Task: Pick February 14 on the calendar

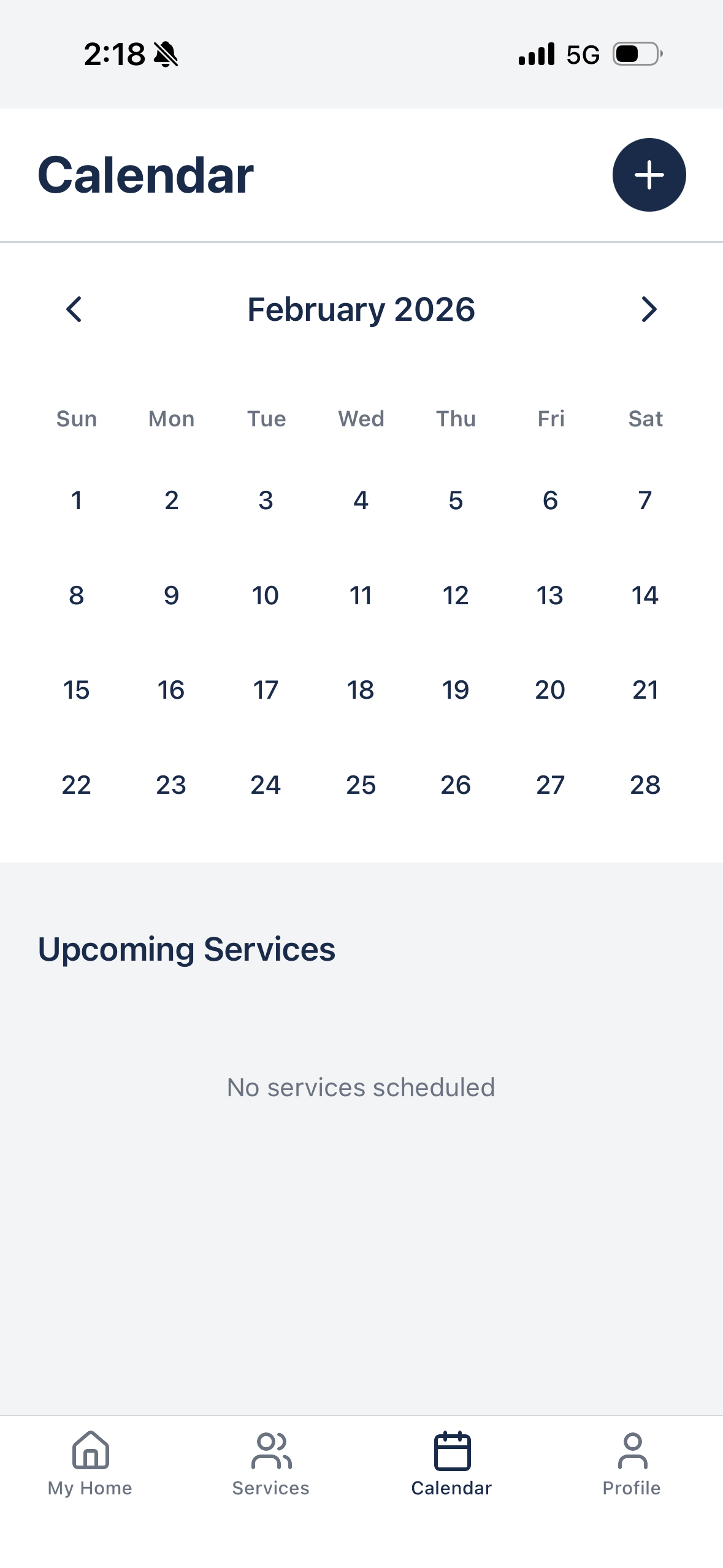Action: [x=645, y=596]
